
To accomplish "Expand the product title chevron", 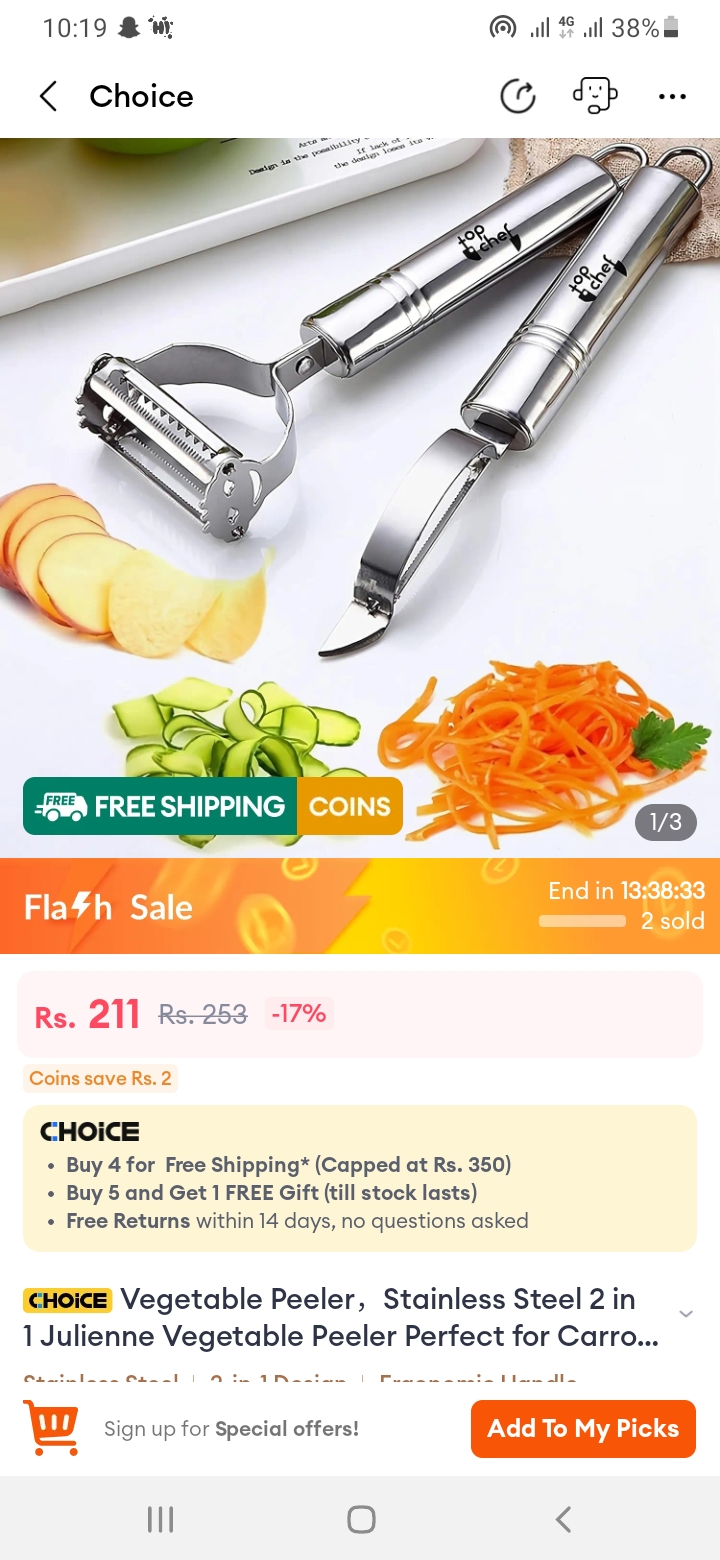I will (x=685, y=1313).
